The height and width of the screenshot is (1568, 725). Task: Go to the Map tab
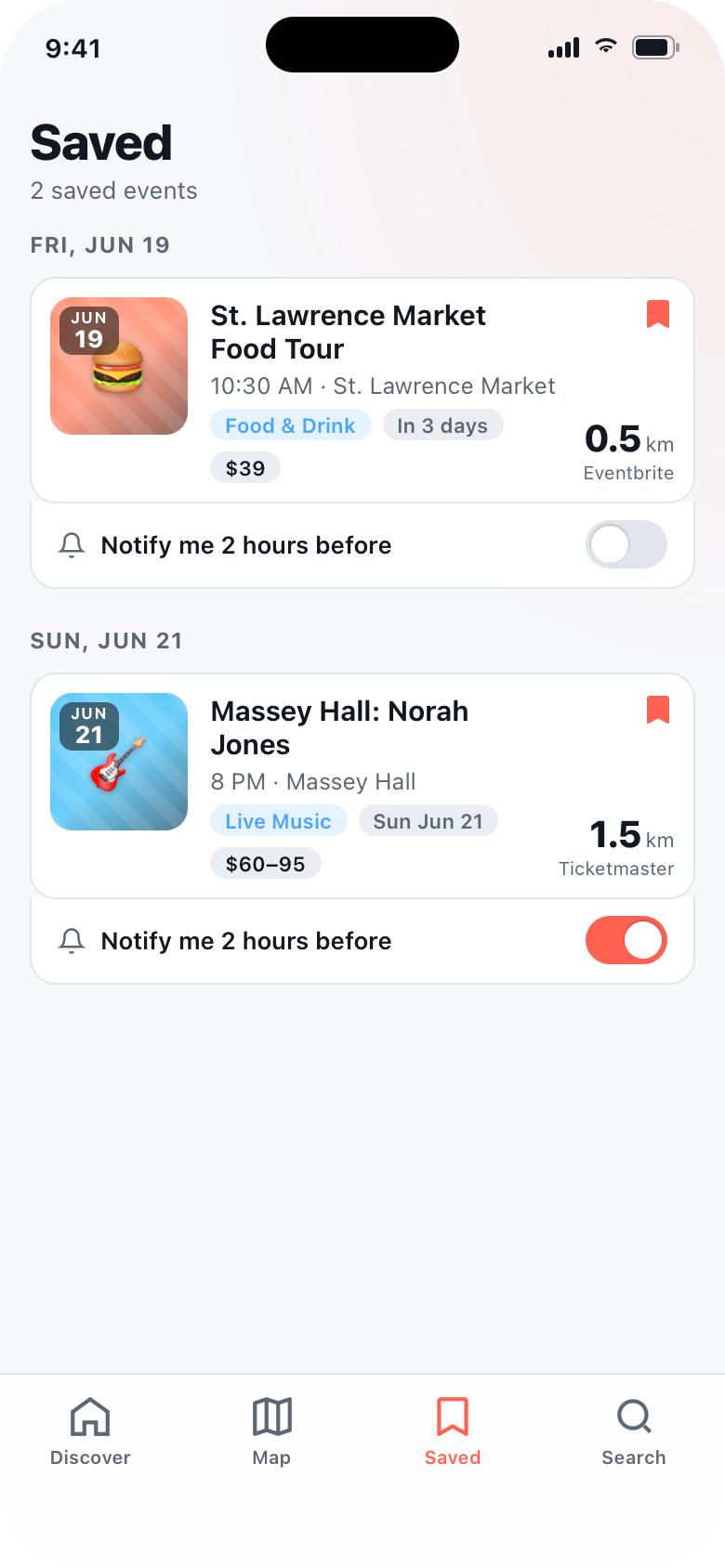point(271,1431)
